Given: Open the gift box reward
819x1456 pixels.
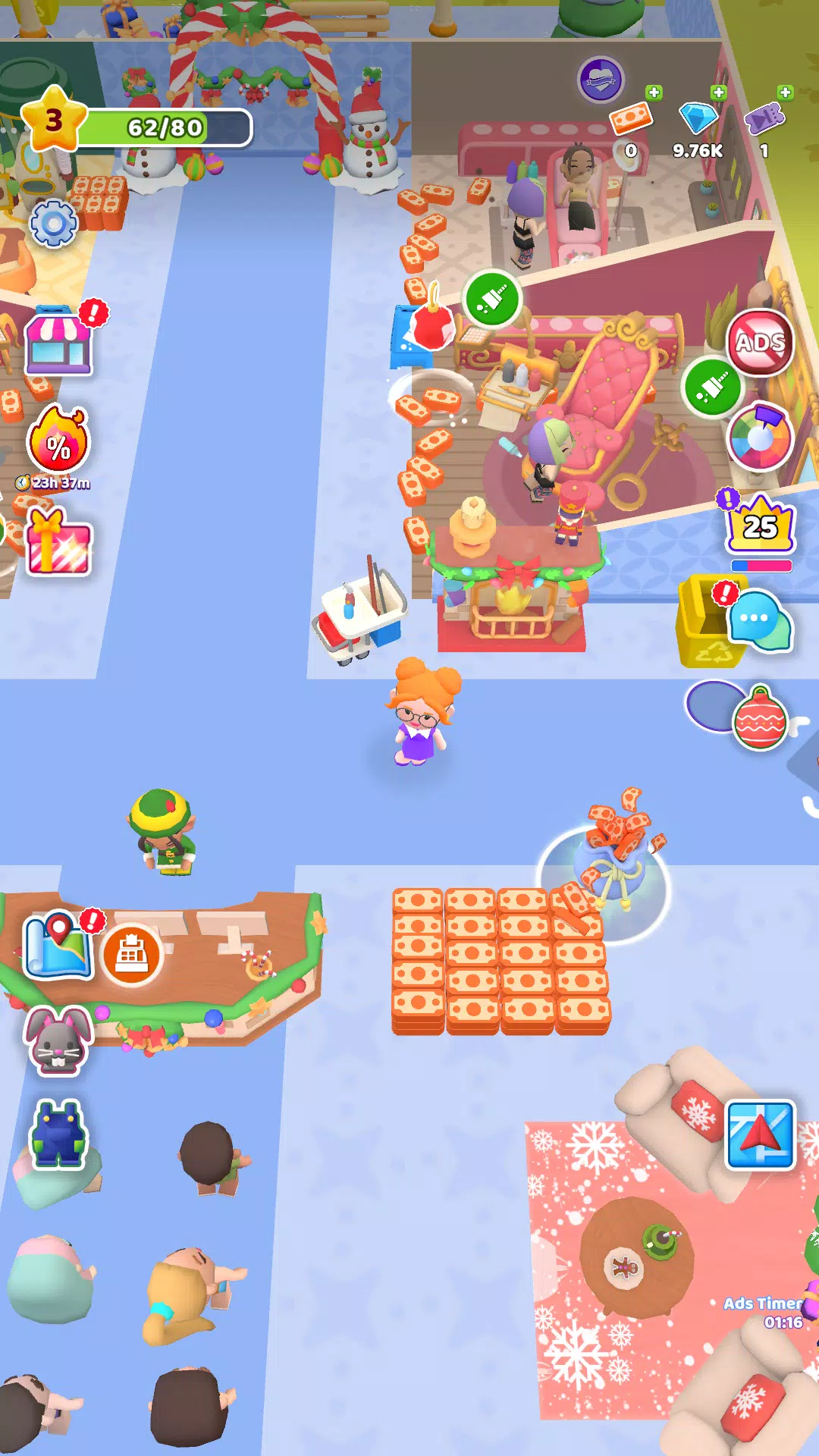Looking at the screenshot, I should pyautogui.click(x=58, y=544).
